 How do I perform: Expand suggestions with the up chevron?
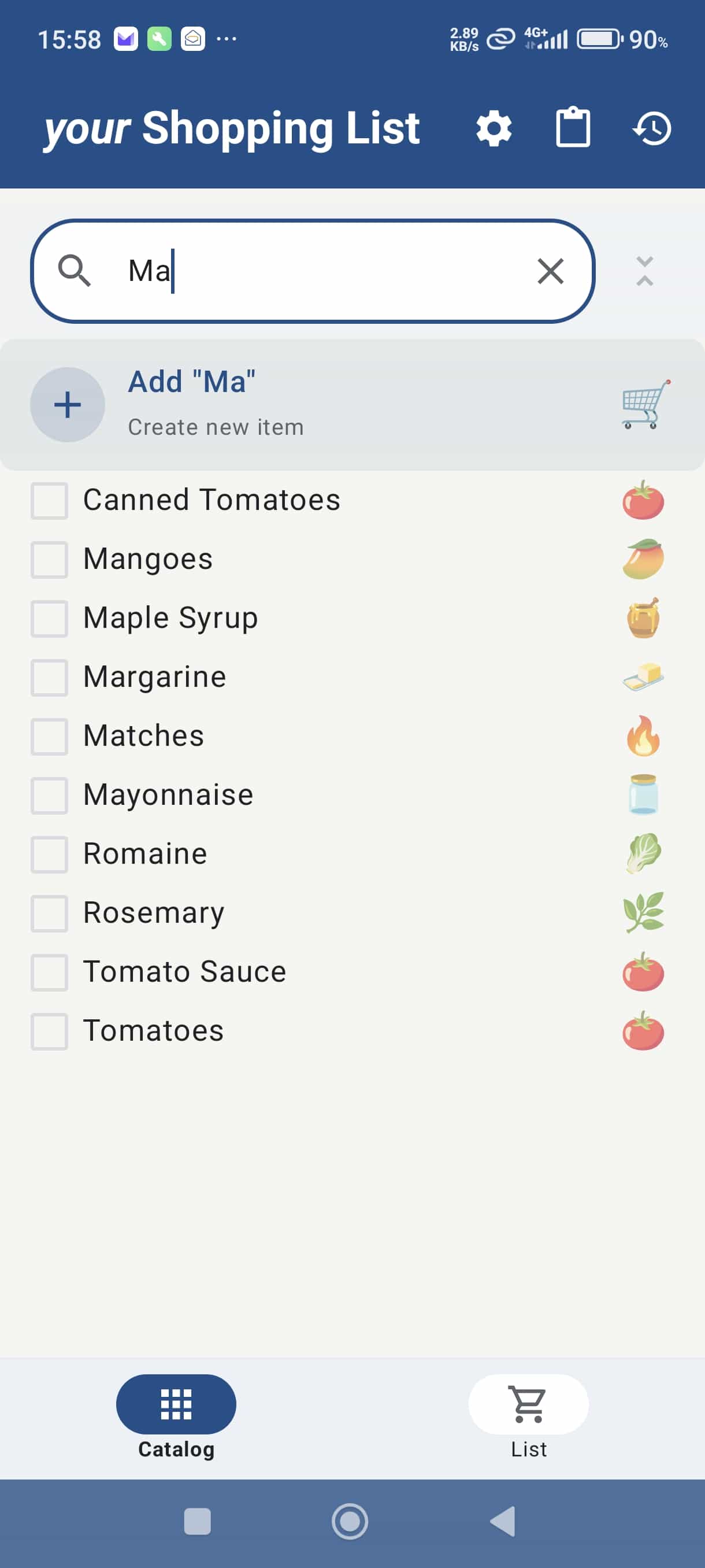645,282
